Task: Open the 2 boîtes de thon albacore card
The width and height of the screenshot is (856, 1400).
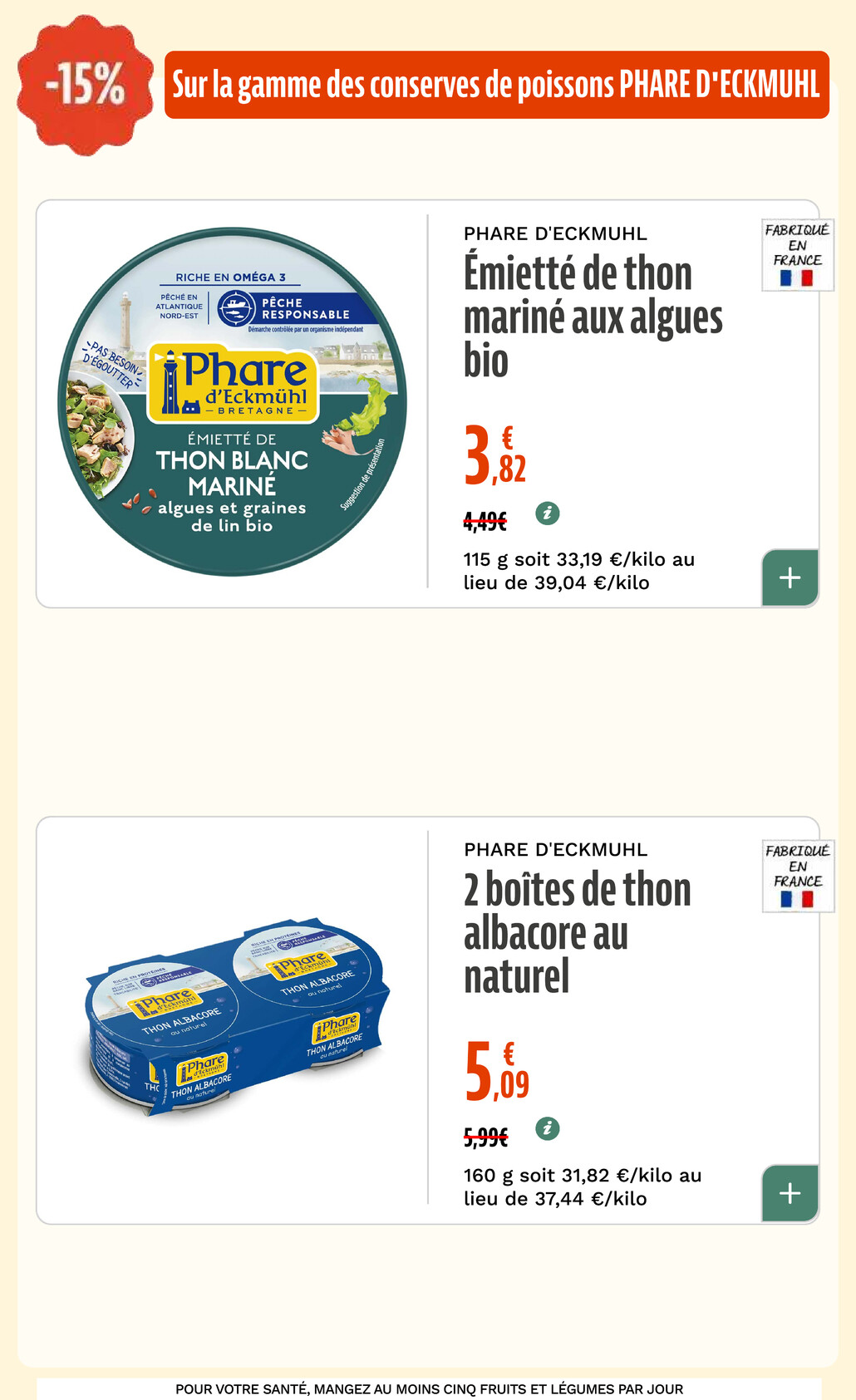Action: coord(578,932)
